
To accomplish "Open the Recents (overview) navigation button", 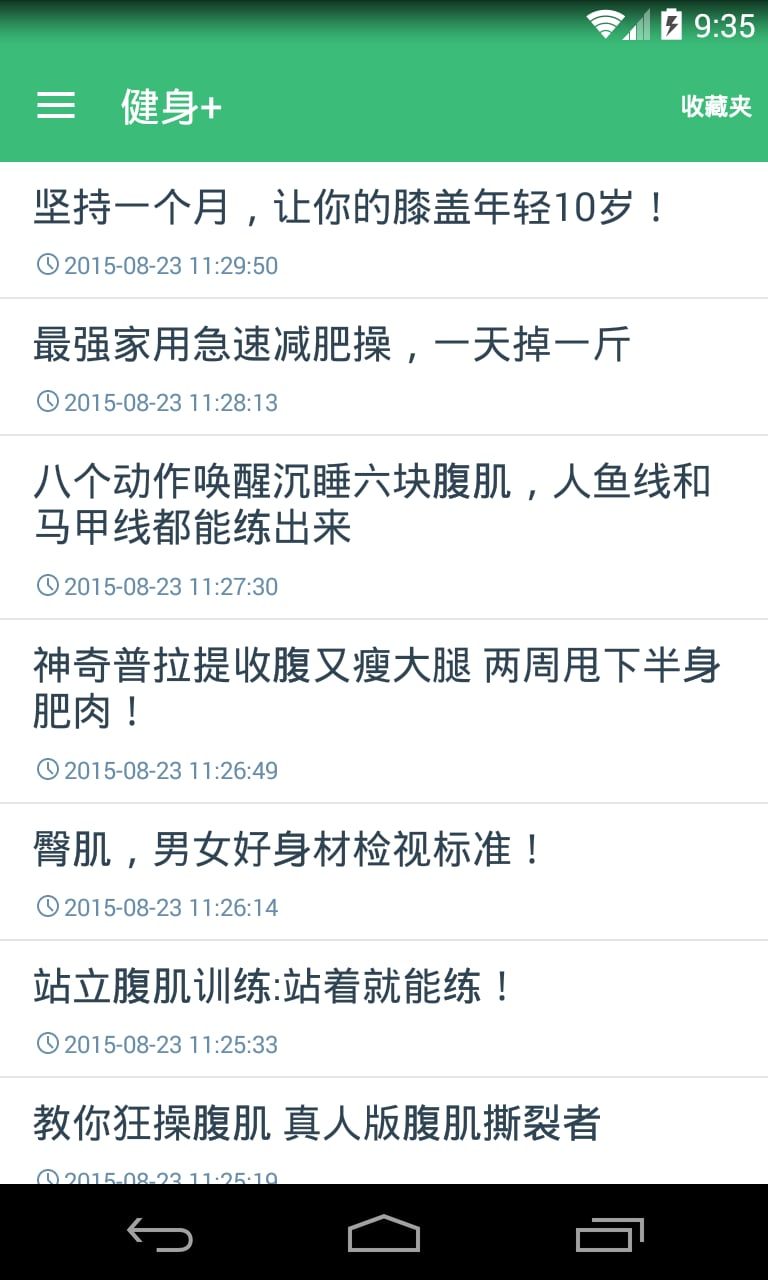I will pos(609,1236).
